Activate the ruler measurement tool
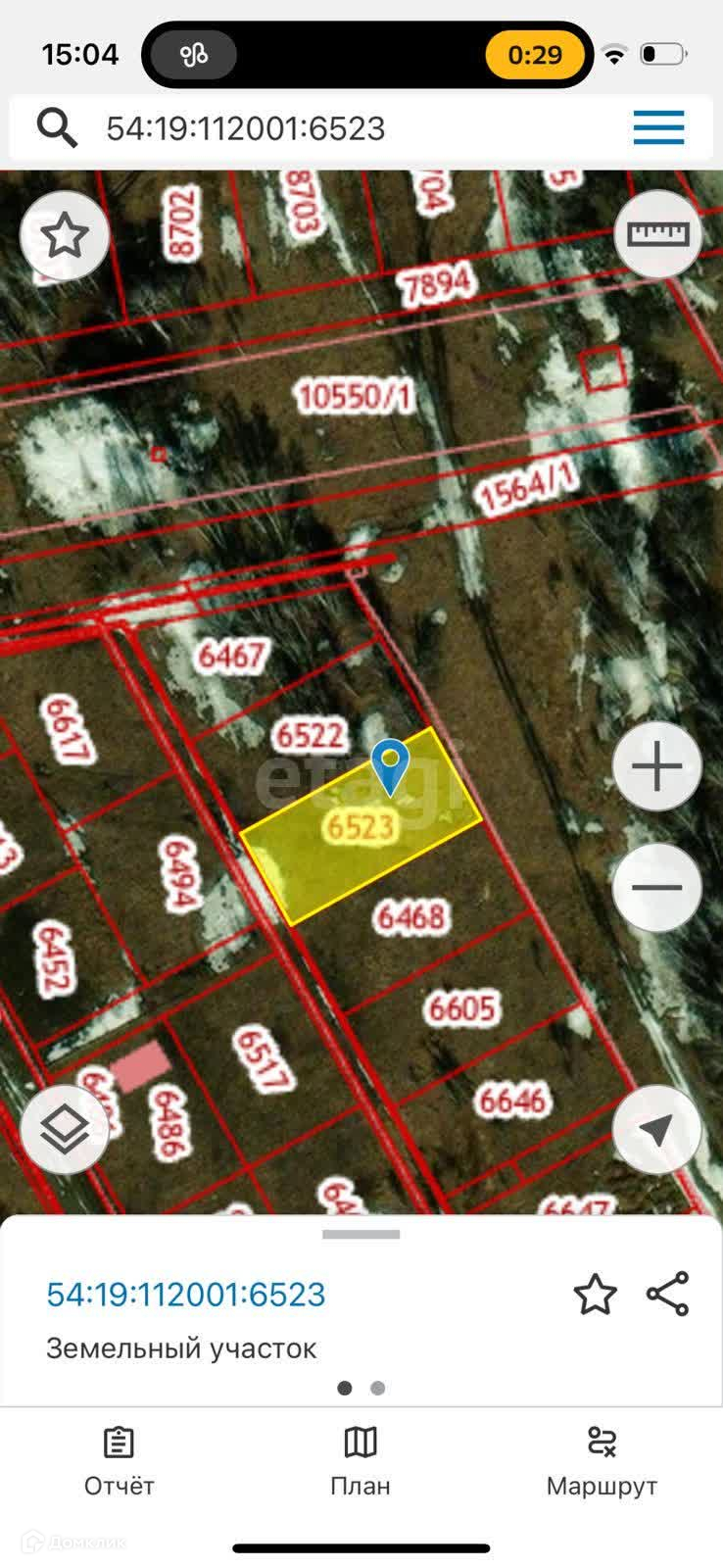 click(658, 235)
